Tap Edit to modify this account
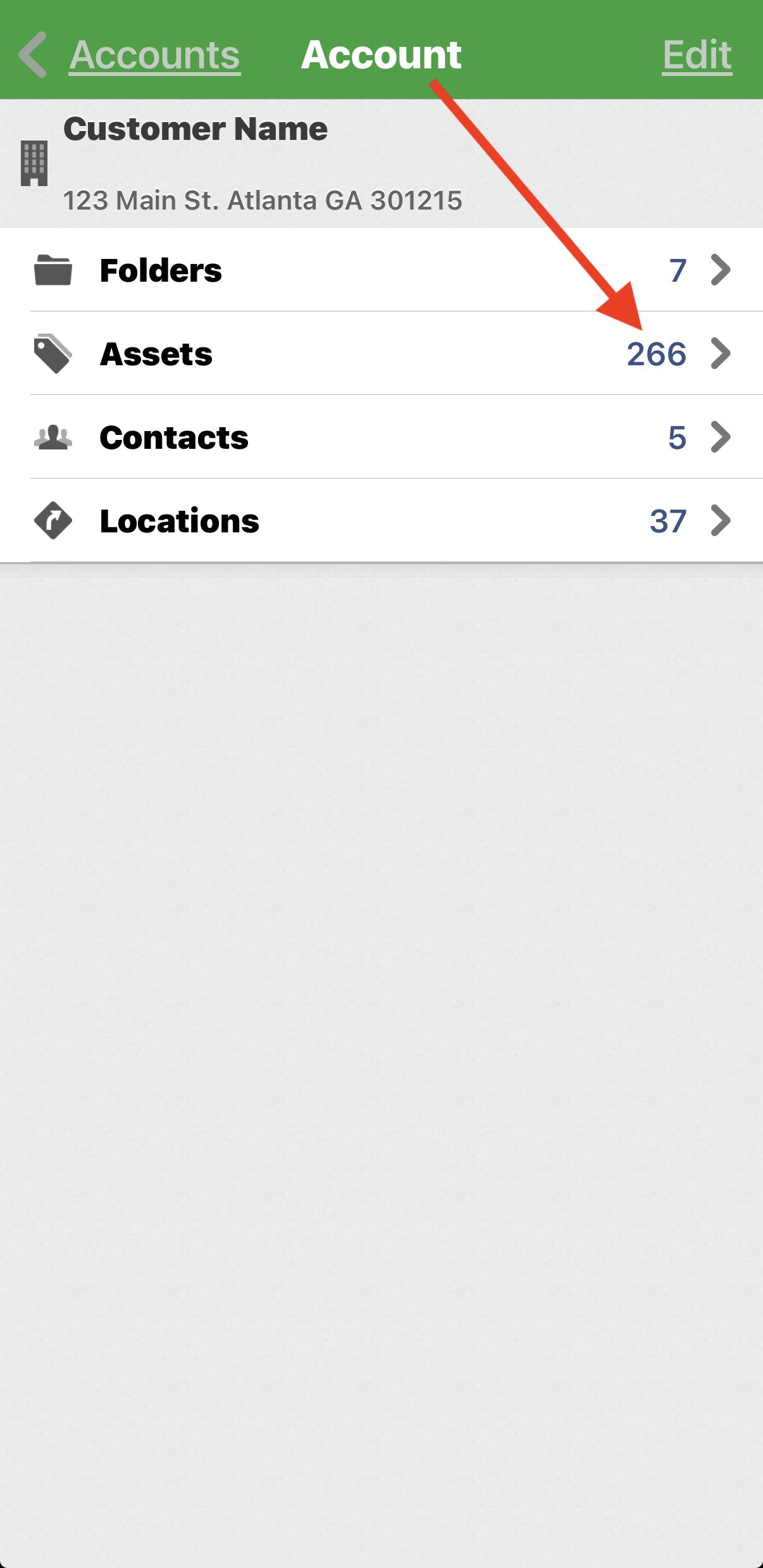The width and height of the screenshot is (763, 1568). (697, 56)
